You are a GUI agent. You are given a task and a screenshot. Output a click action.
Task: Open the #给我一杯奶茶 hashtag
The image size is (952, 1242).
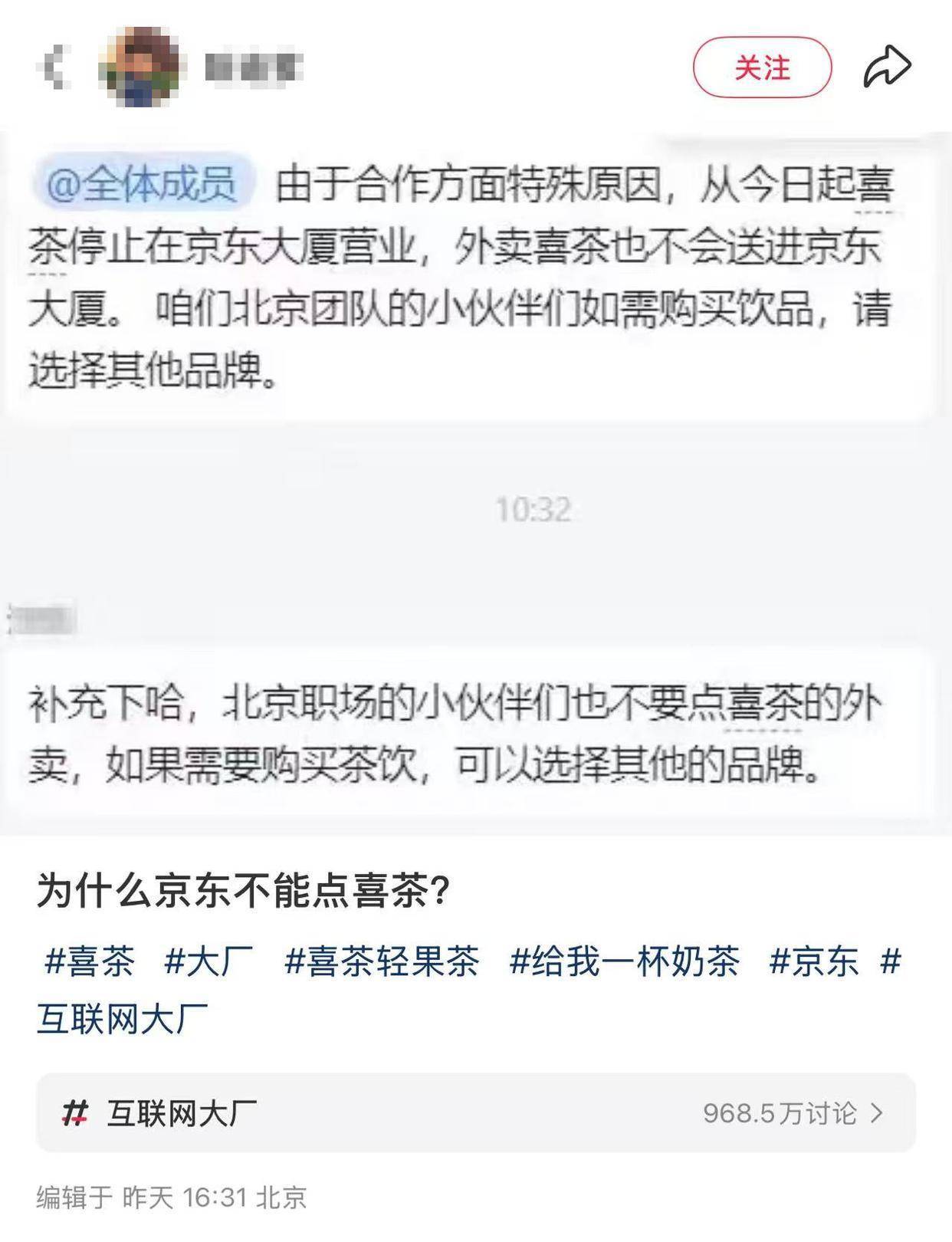(x=625, y=961)
